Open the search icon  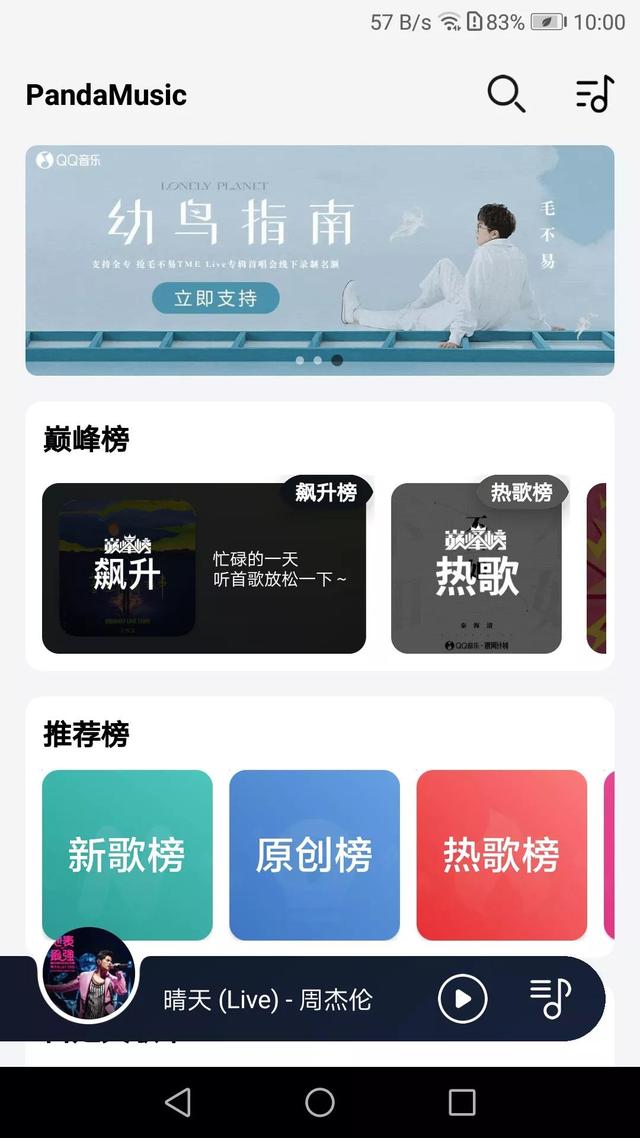click(506, 94)
